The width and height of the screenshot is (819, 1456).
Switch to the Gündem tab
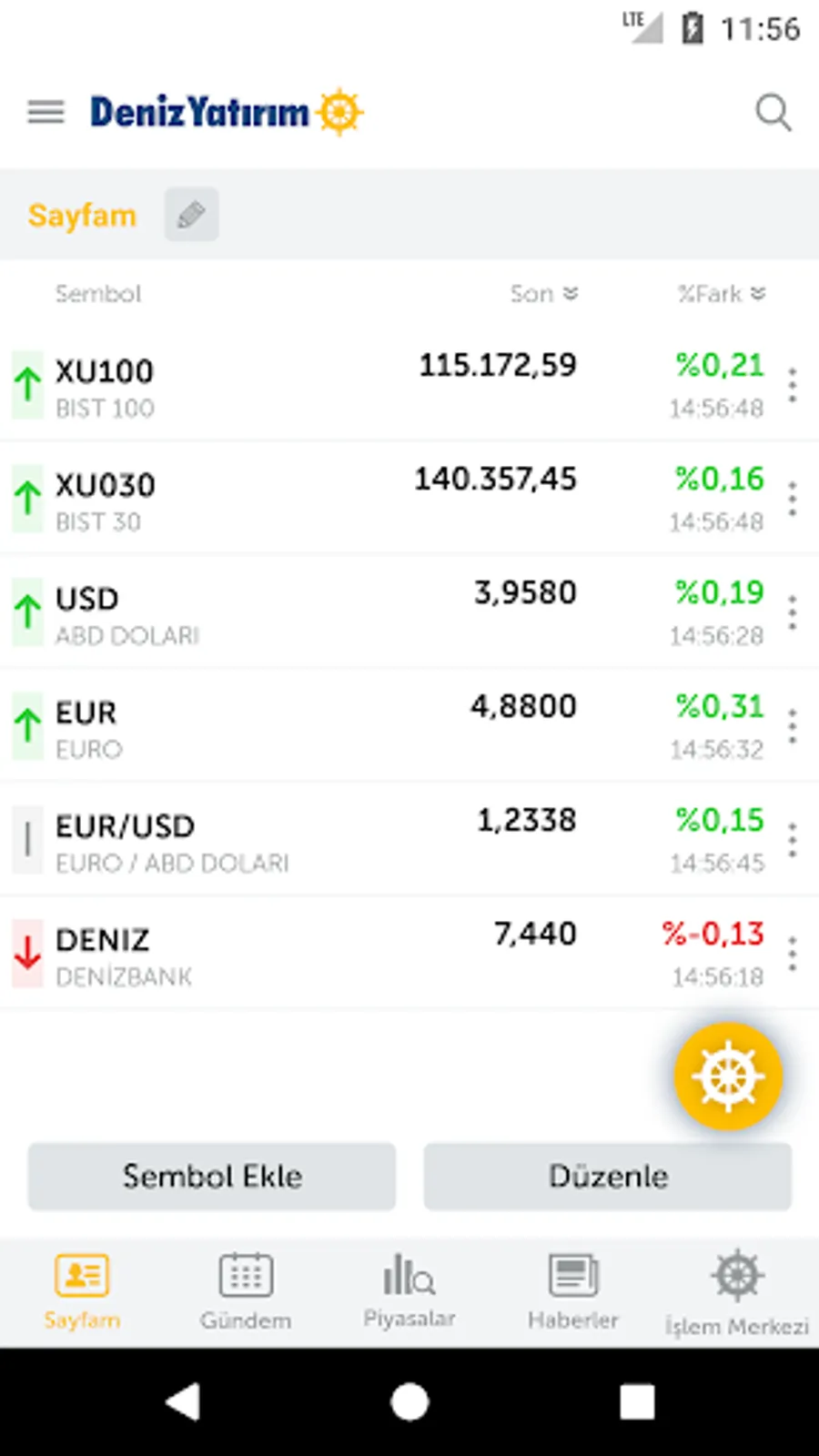(x=246, y=1290)
